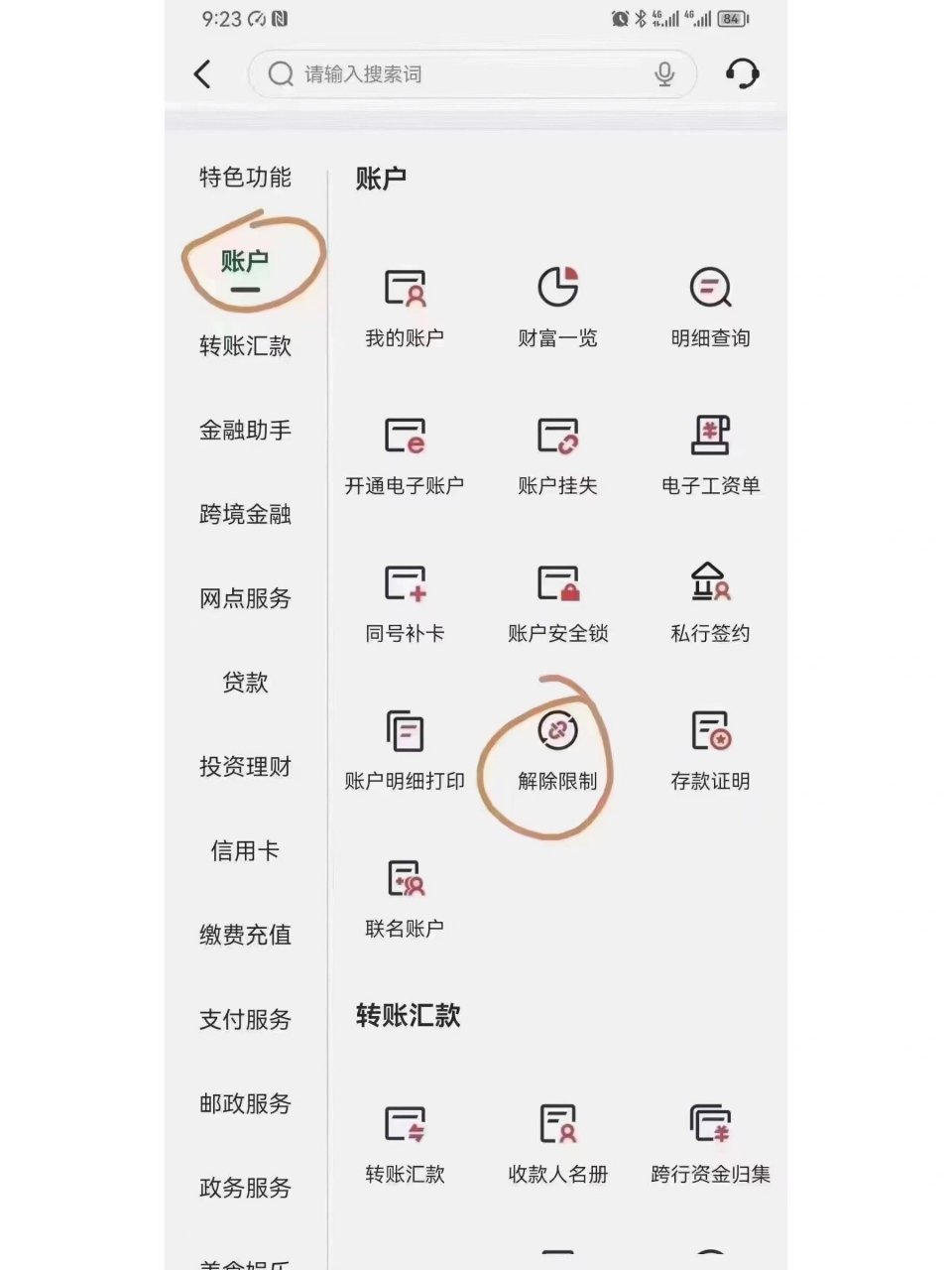View 电子工资单
952x1270 pixels.
coord(710,455)
